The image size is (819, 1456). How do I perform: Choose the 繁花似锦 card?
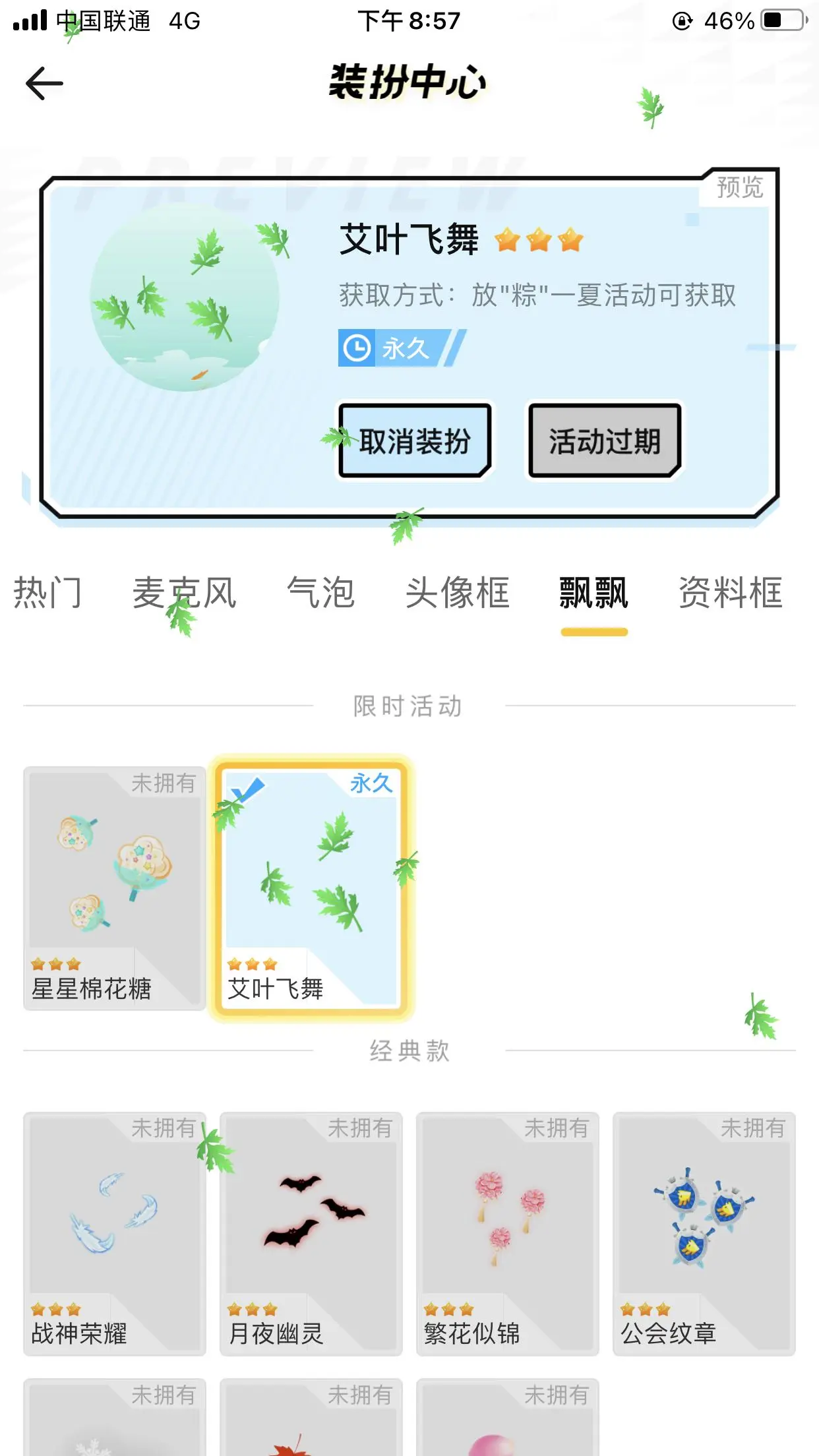pyautogui.click(x=507, y=1233)
